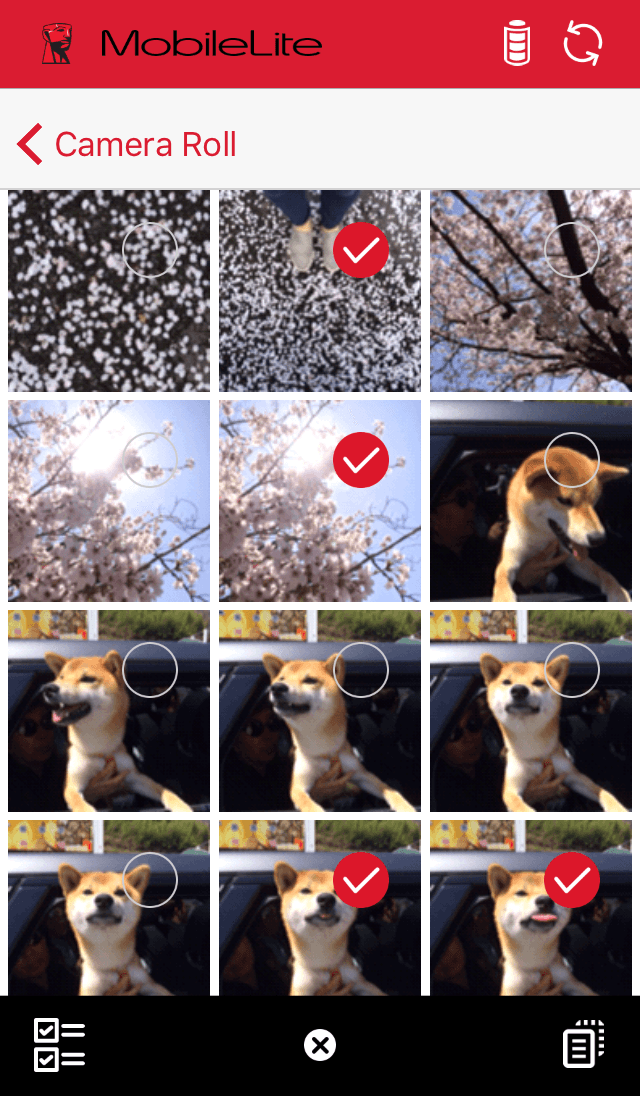Select the dense white petals photo
Viewport: 640px width, 1096px height.
[x=150, y=250]
